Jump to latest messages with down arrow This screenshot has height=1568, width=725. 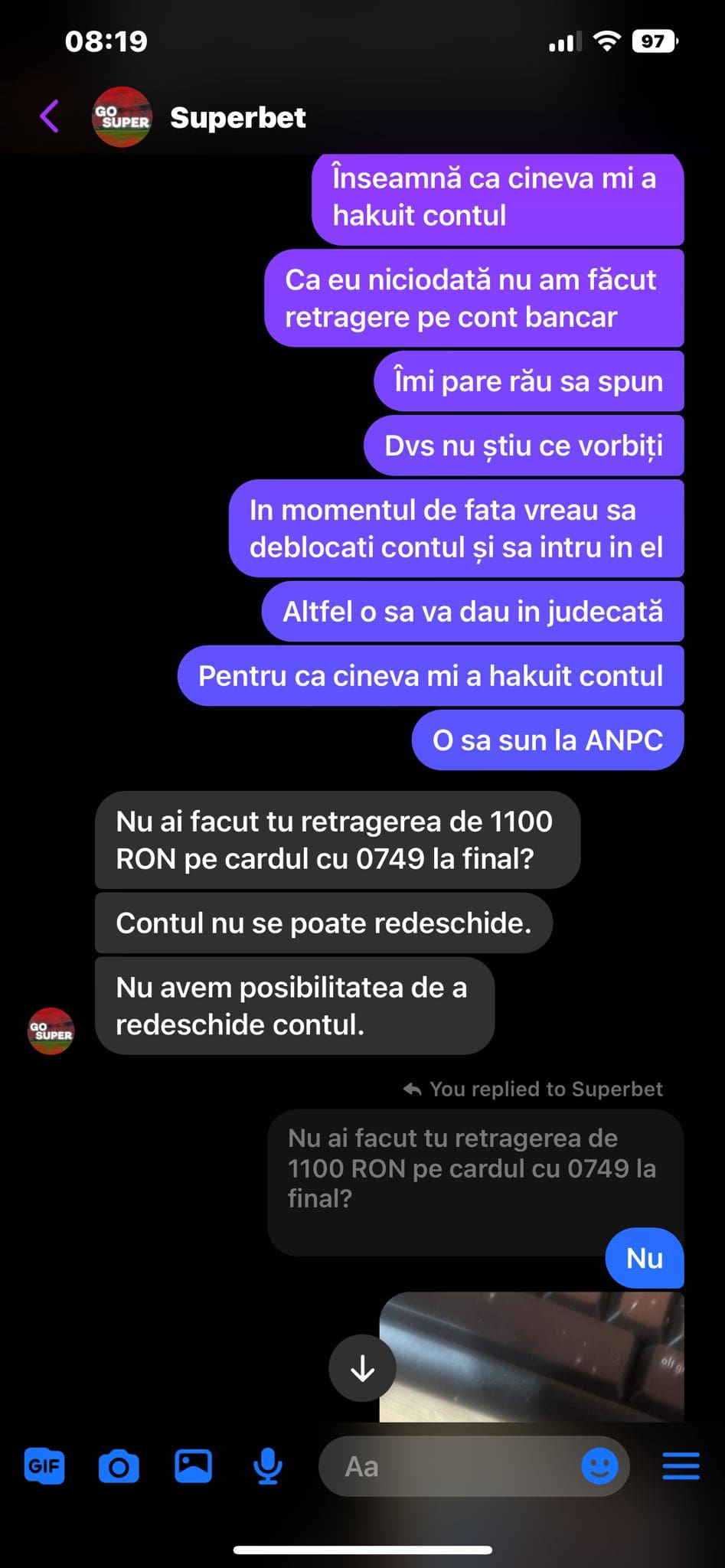coord(362,1368)
